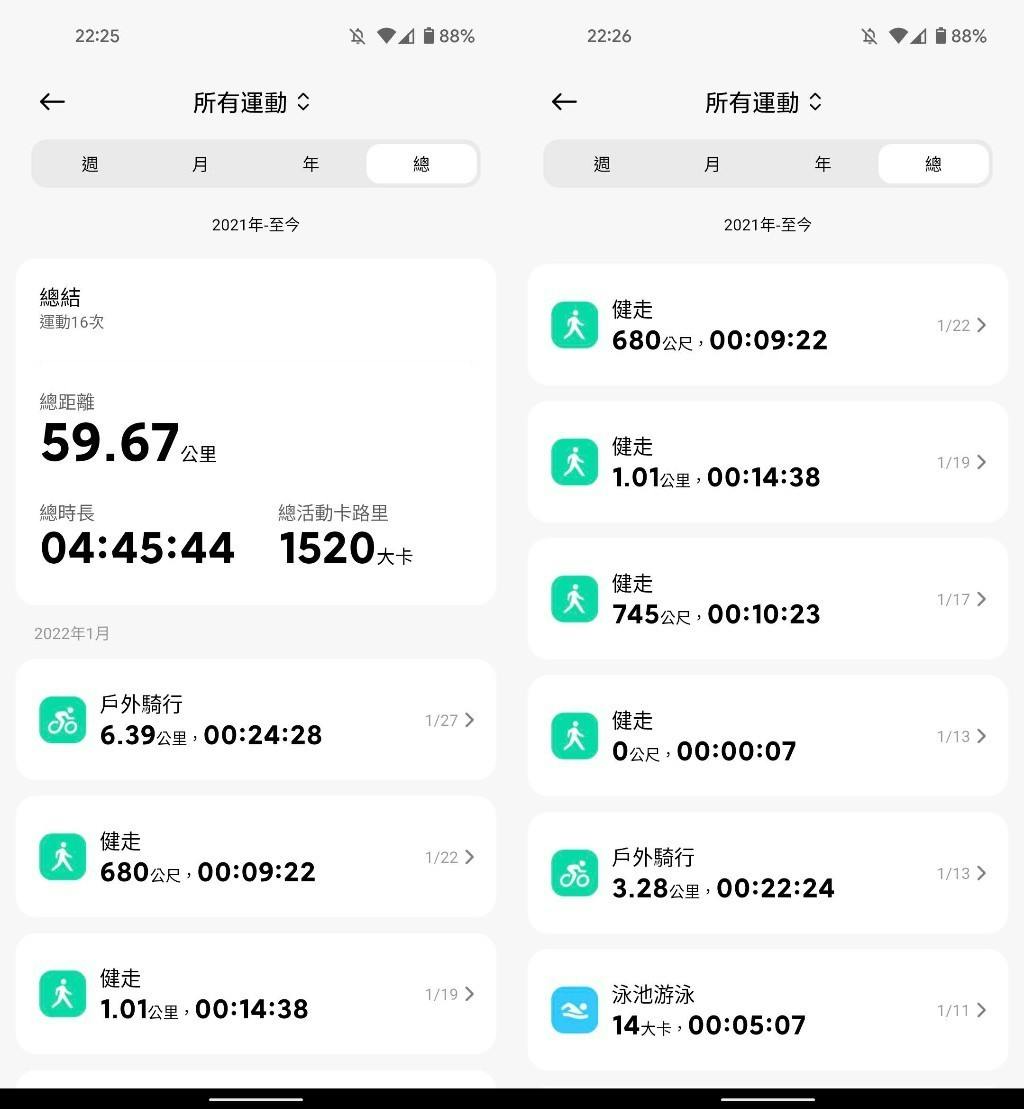Screen dimensions: 1024x1109
Task: Open the 泳池游泳 session from 1/11
Action: (767, 1010)
